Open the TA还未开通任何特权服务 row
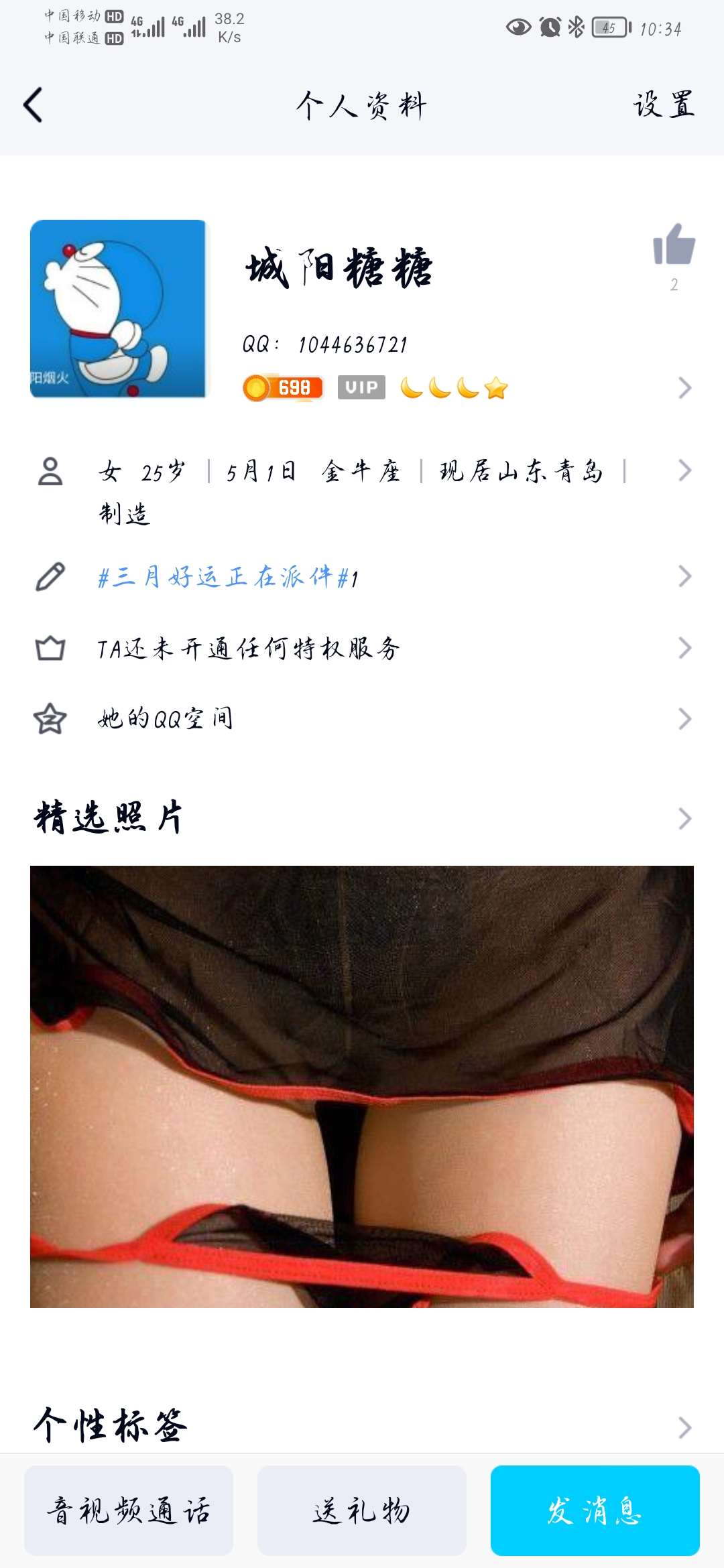The image size is (724, 1568). [248, 649]
